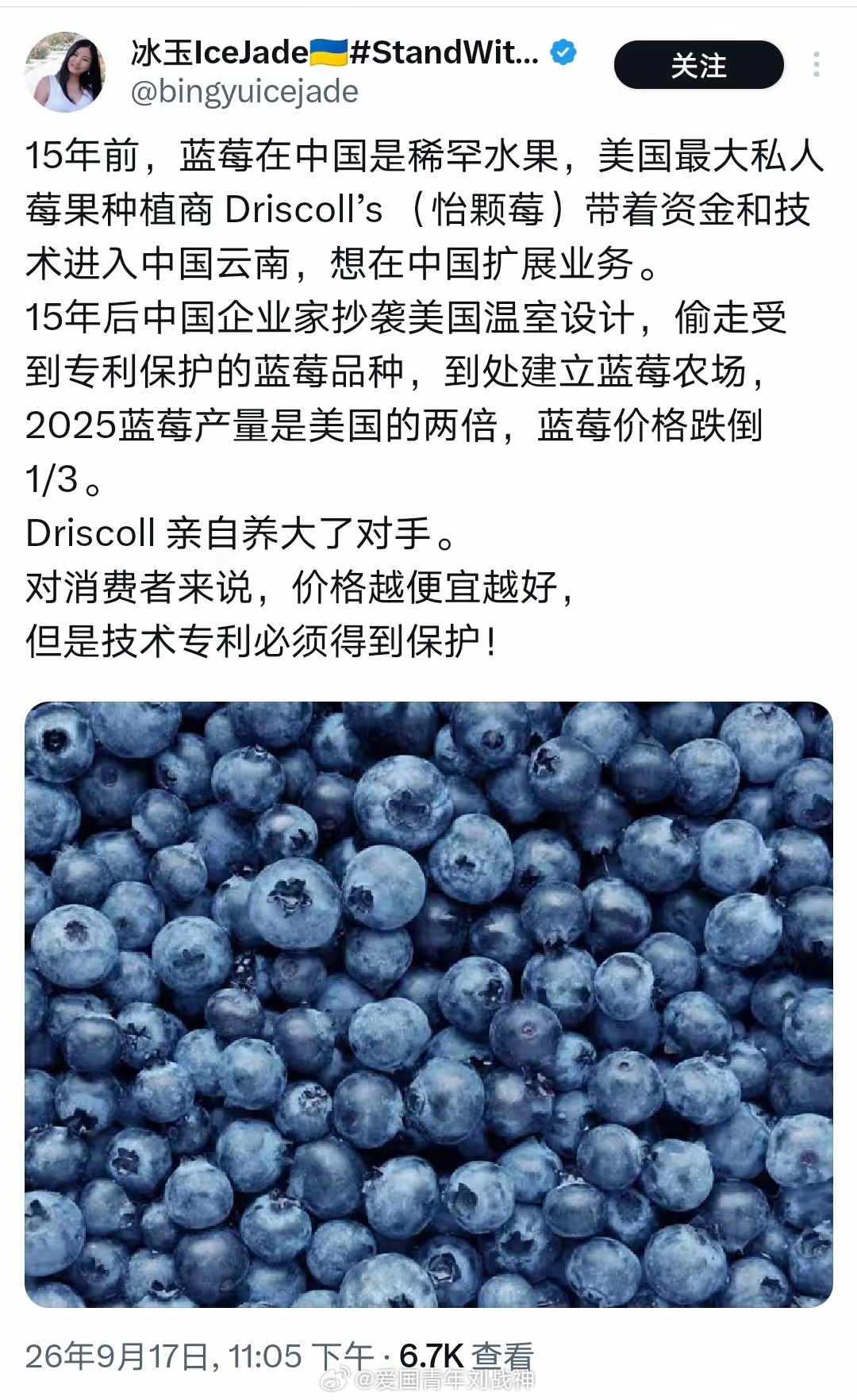857x1400 pixels.
Task: Tap the 关注 follow button
Action: click(698, 65)
